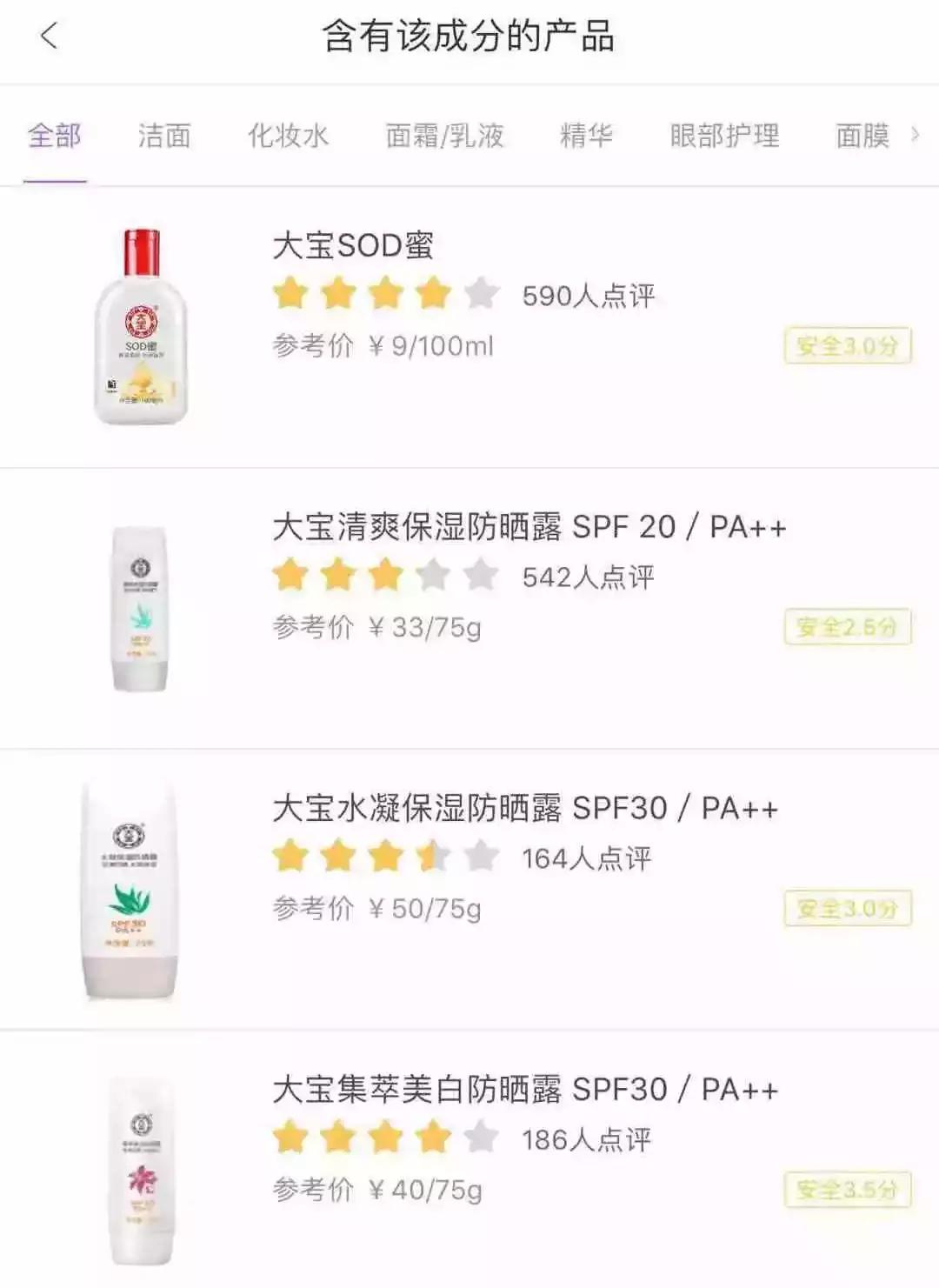Open the 安全3.0分 badge for 大宝SOD蜜
This screenshot has height=1288, width=939.
tap(848, 345)
